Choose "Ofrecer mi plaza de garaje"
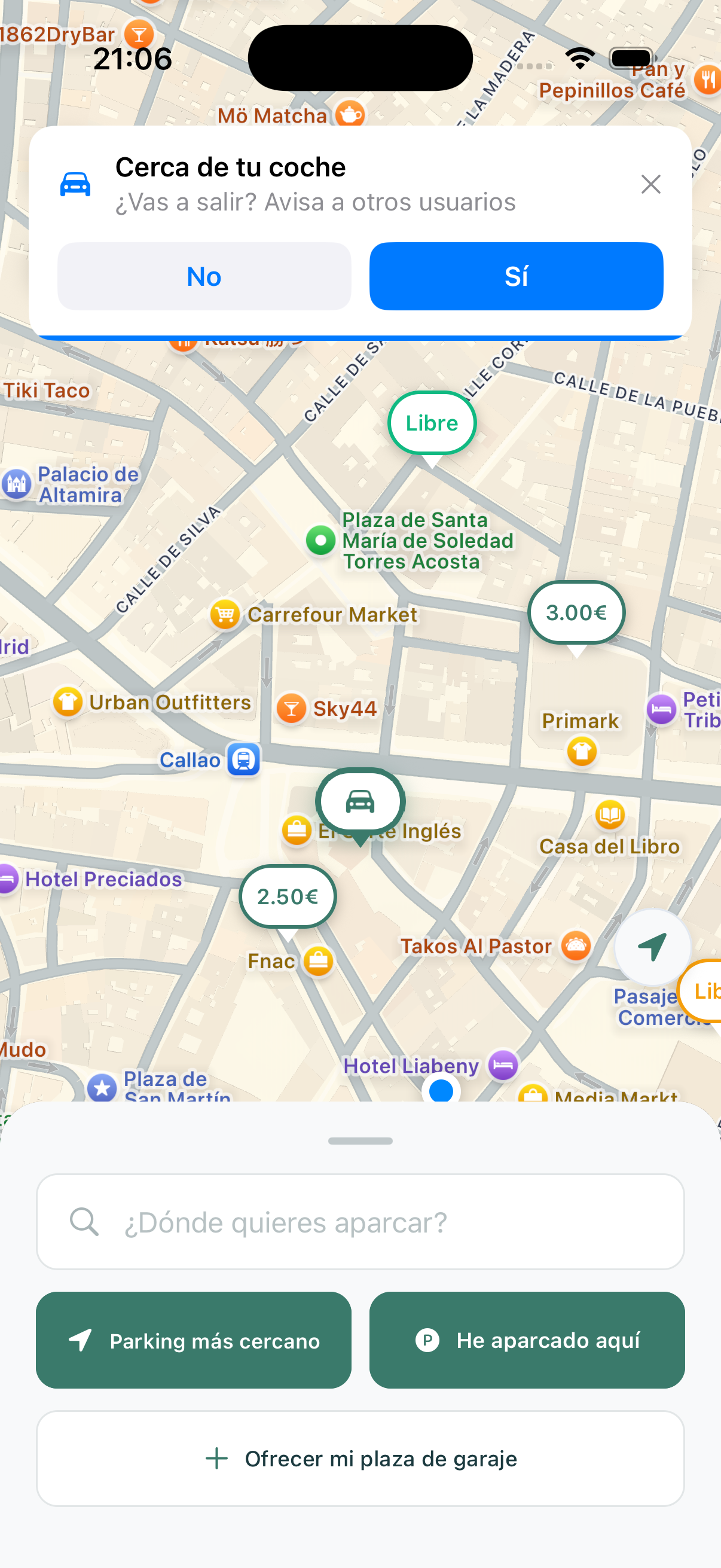This screenshot has height=1568, width=721. click(x=360, y=1459)
